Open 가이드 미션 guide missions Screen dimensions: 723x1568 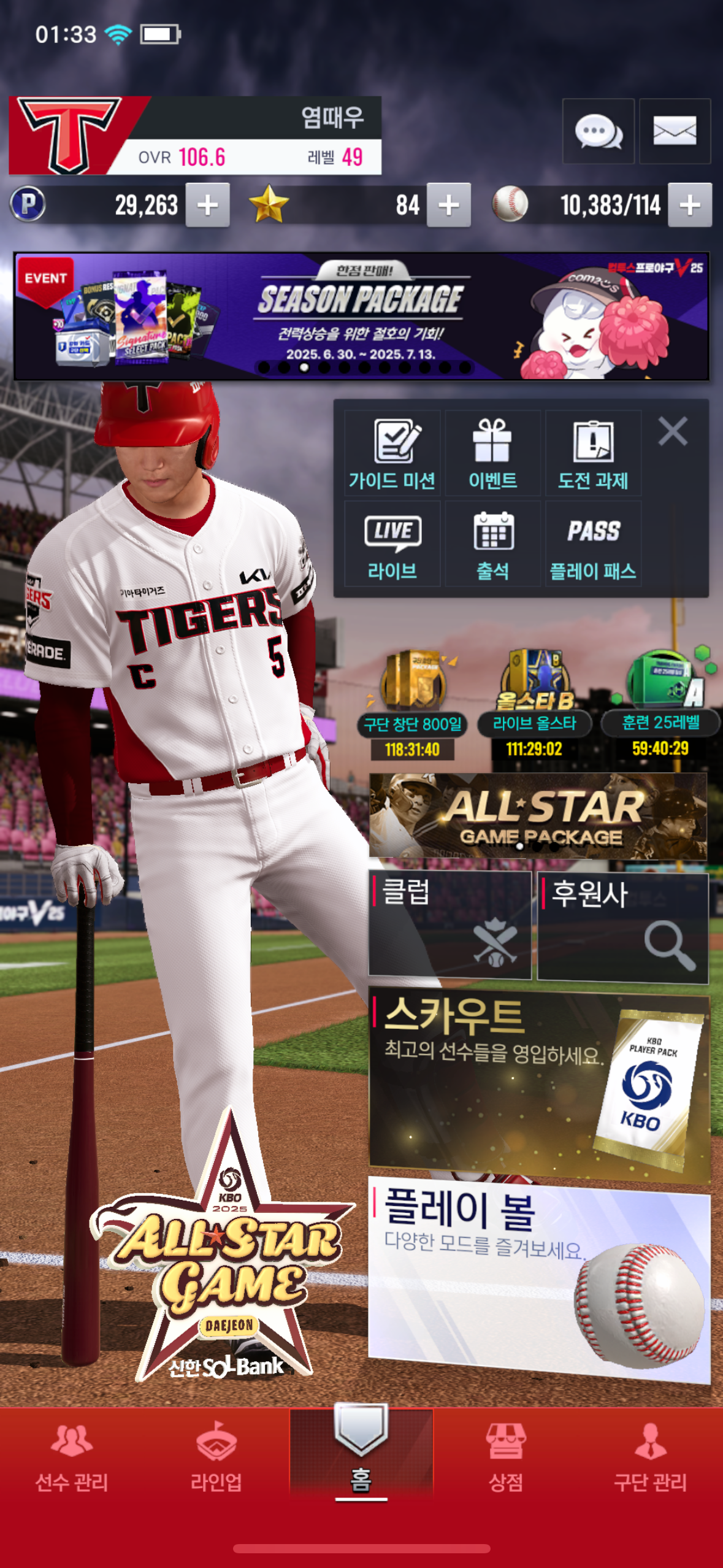(x=392, y=453)
